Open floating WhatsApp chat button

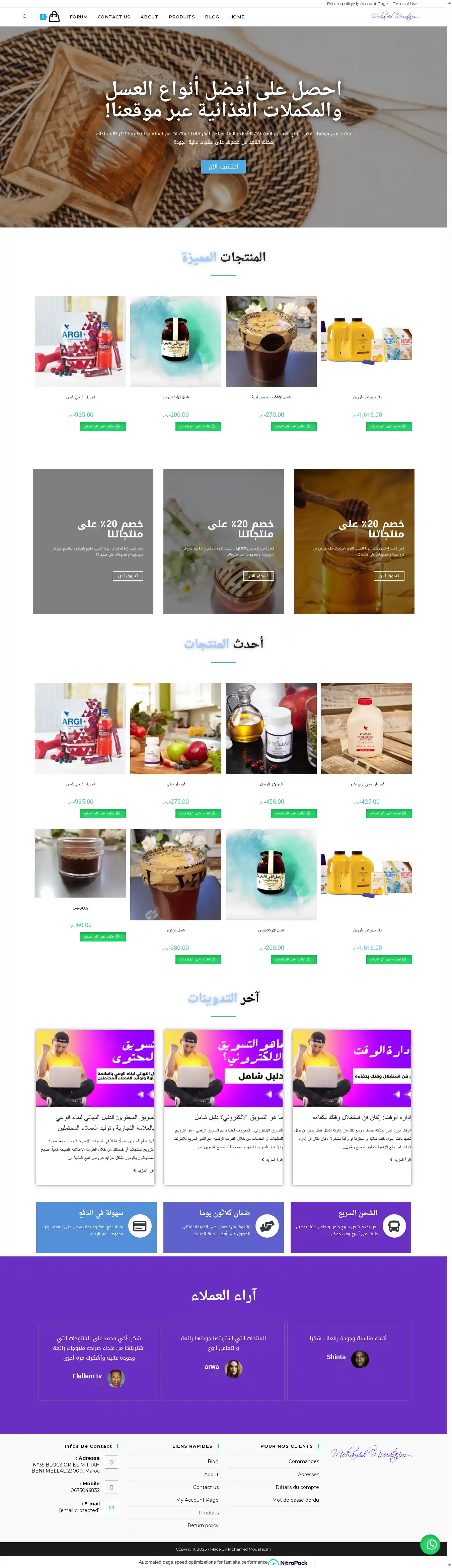click(x=431, y=1544)
